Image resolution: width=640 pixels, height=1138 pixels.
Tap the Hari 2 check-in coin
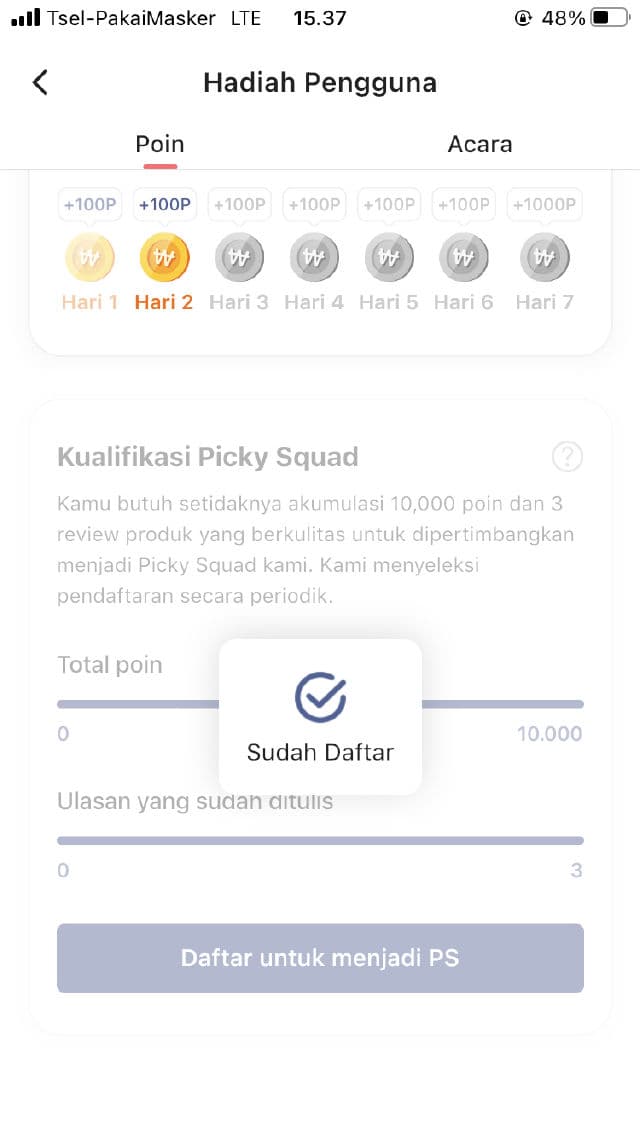point(164,259)
